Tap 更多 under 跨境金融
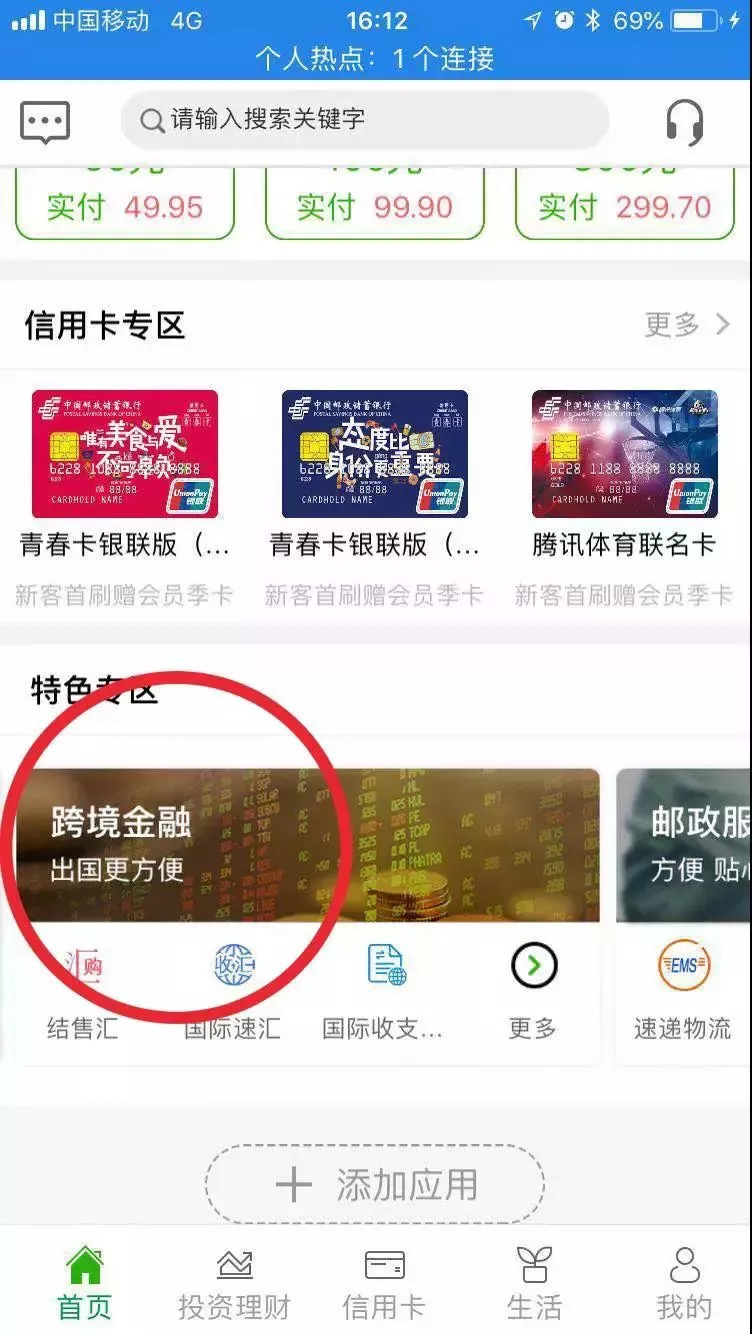The image size is (752, 1334). pos(533,992)
